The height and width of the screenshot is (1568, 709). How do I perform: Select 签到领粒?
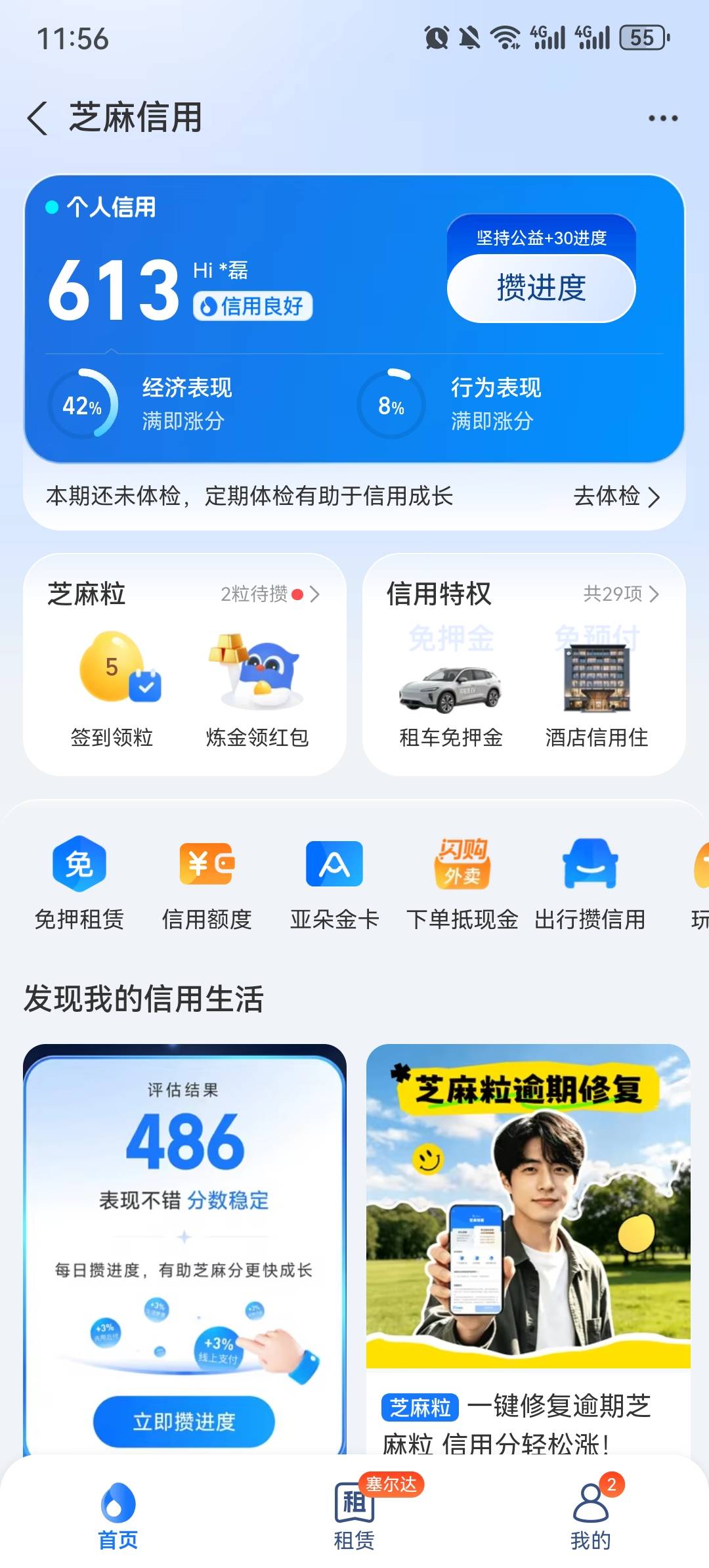(x=112, y=689)
